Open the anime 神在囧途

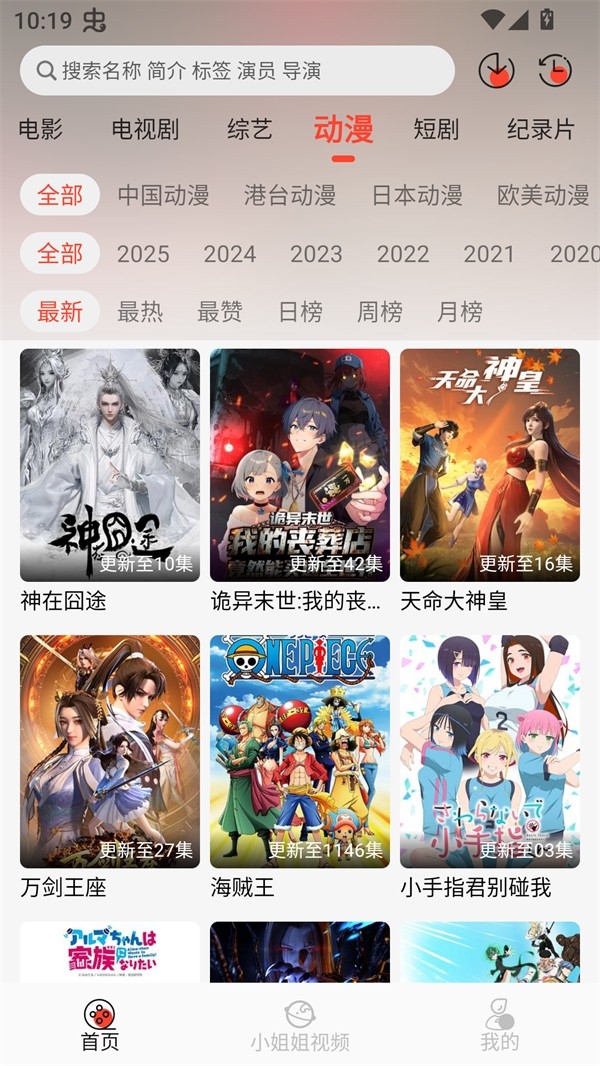point(110,465)
